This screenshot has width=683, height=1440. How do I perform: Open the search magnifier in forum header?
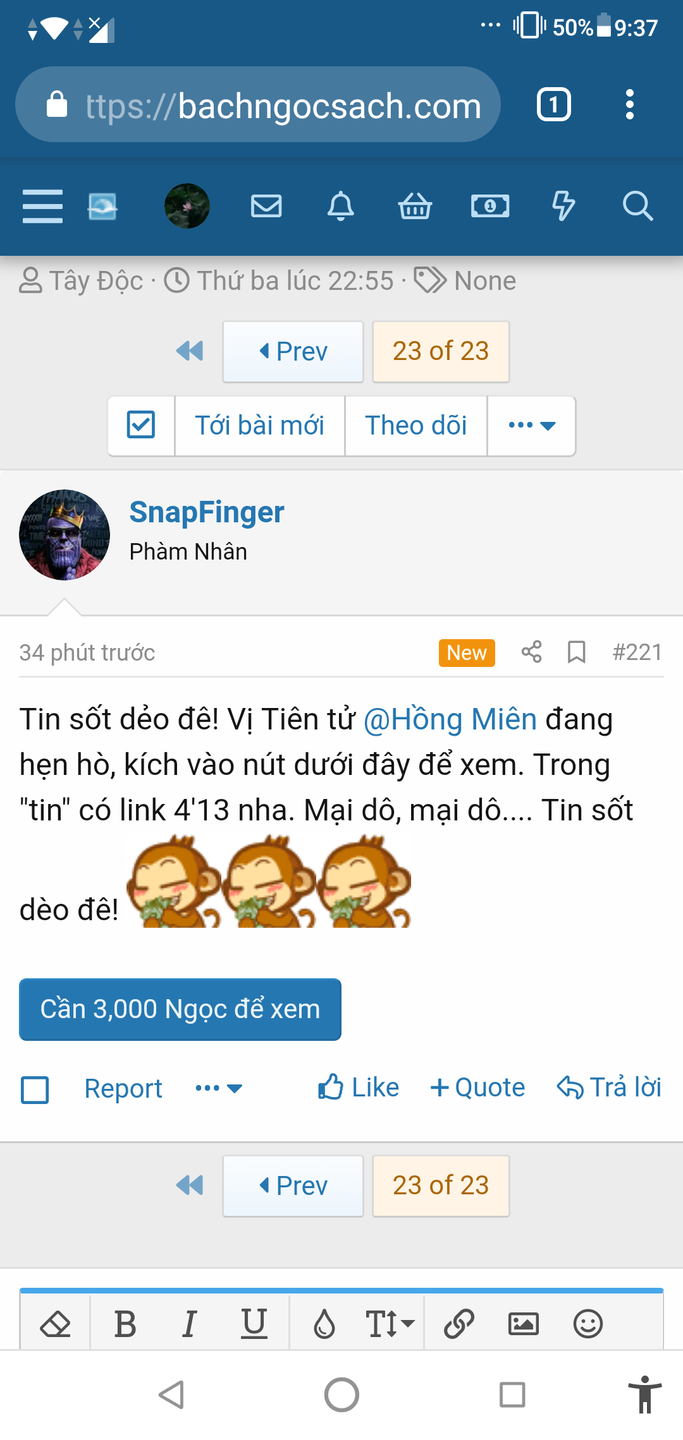tap(637, 206)
